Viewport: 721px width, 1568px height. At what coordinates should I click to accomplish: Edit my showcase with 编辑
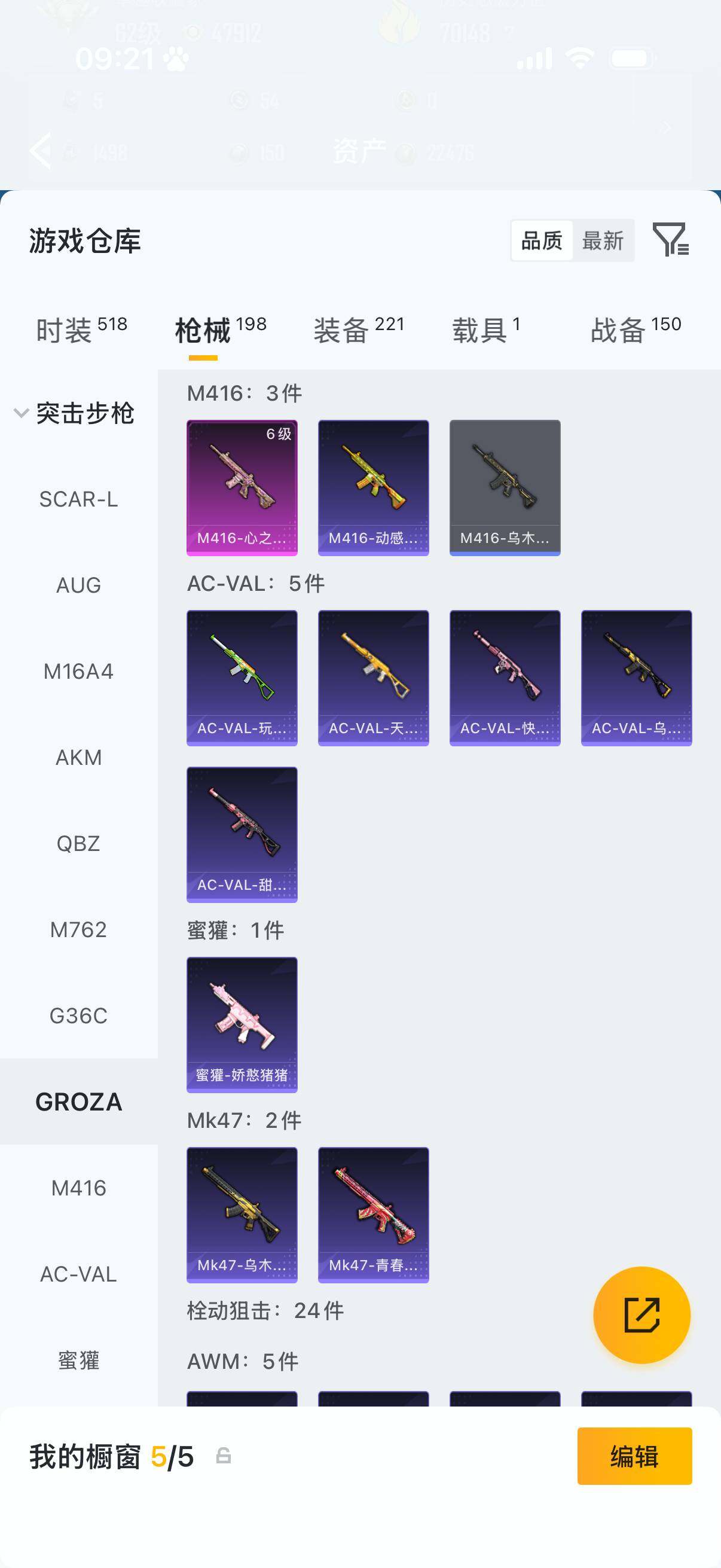pos(634,1456)
